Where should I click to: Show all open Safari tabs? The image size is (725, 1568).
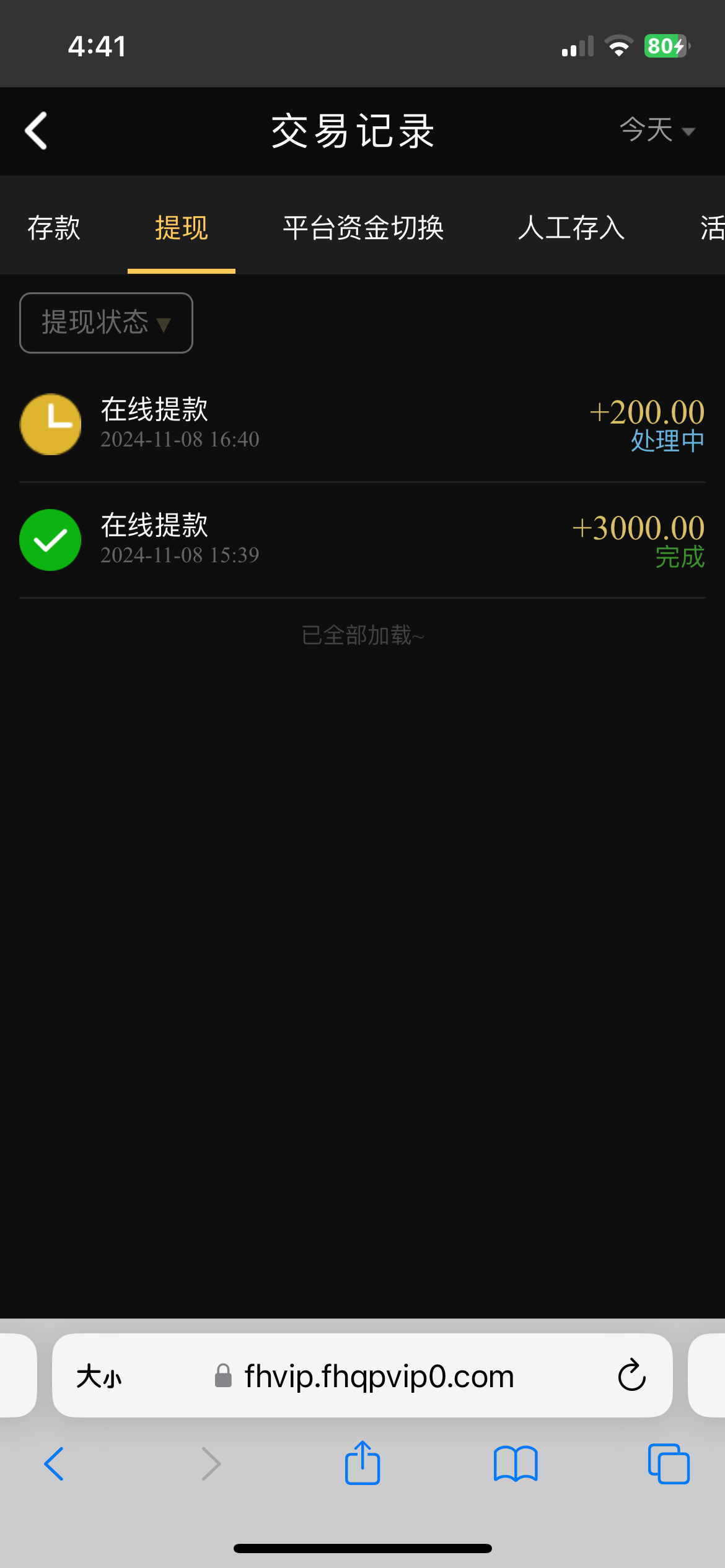(x=668, y=1464)
